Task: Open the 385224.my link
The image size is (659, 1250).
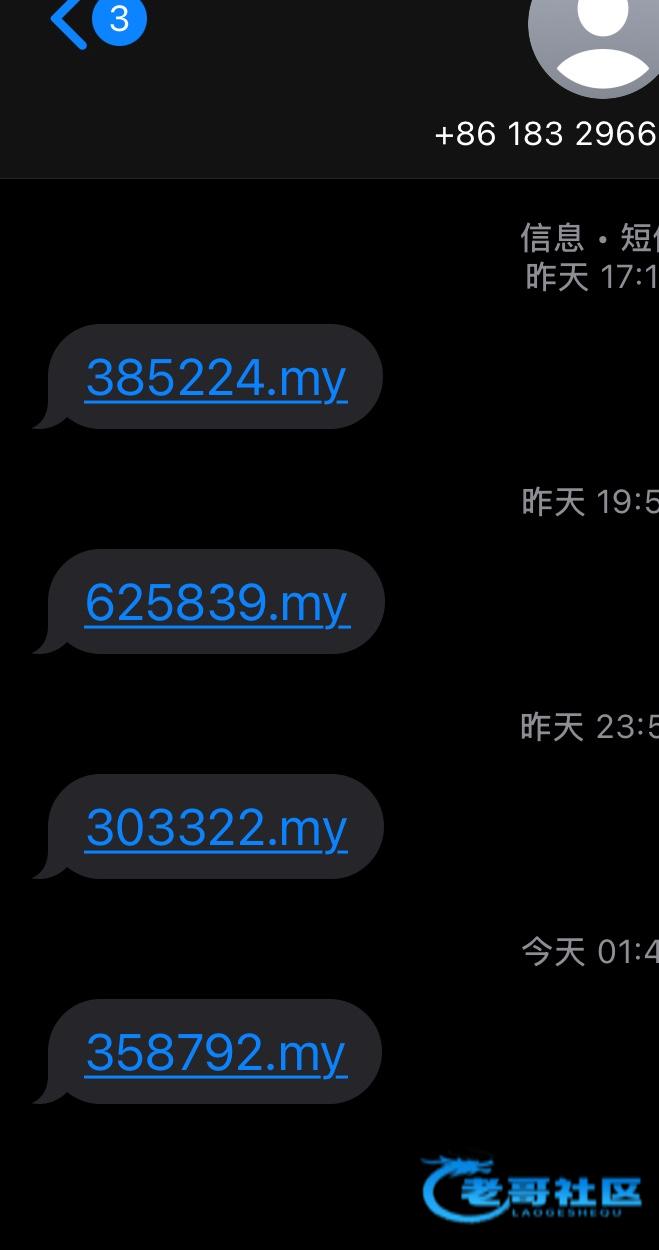Action: pyautogui.click(x=216, y=378)
